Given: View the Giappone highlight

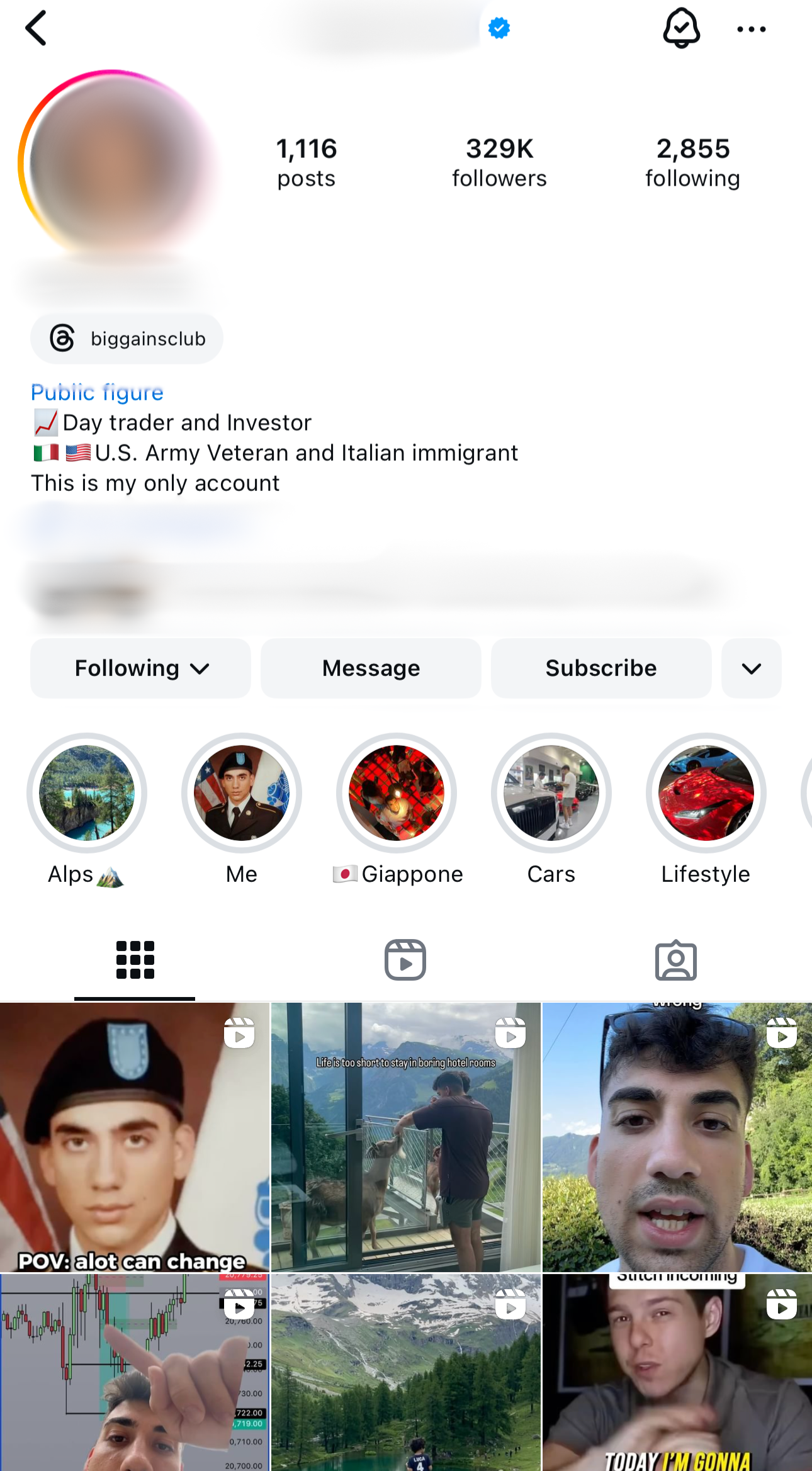Looking at the screenshot, I should 397,793.
